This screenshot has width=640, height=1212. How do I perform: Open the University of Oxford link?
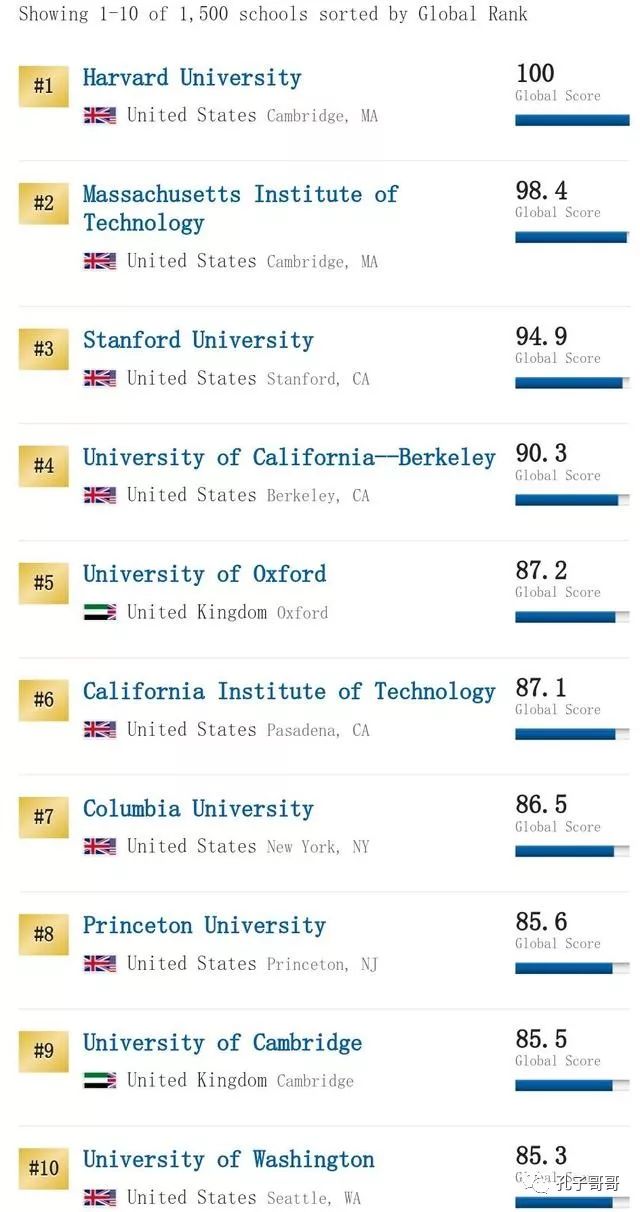205,575
